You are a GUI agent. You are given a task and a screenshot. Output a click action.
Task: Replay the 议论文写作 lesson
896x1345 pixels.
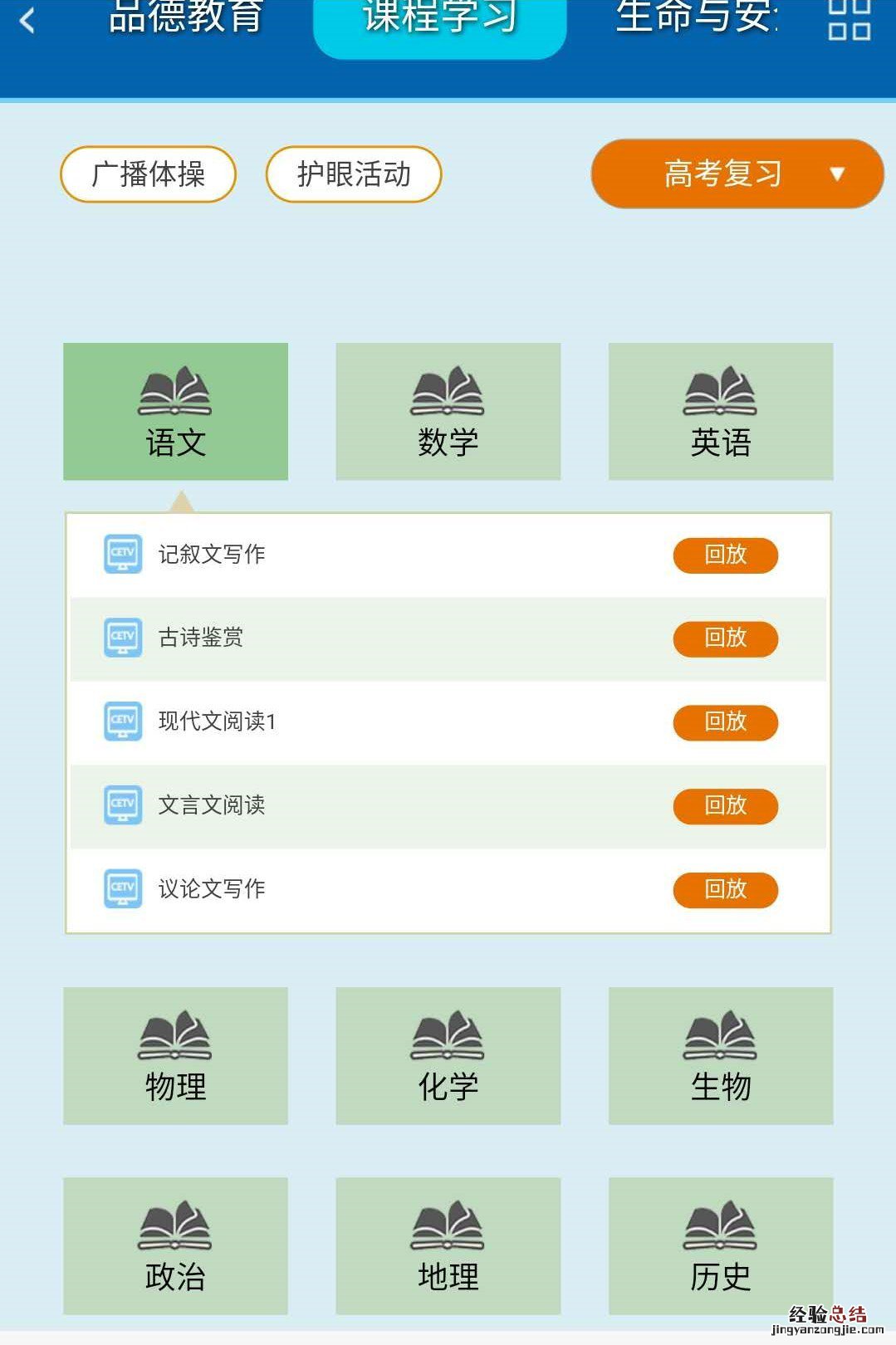point(725,890)
